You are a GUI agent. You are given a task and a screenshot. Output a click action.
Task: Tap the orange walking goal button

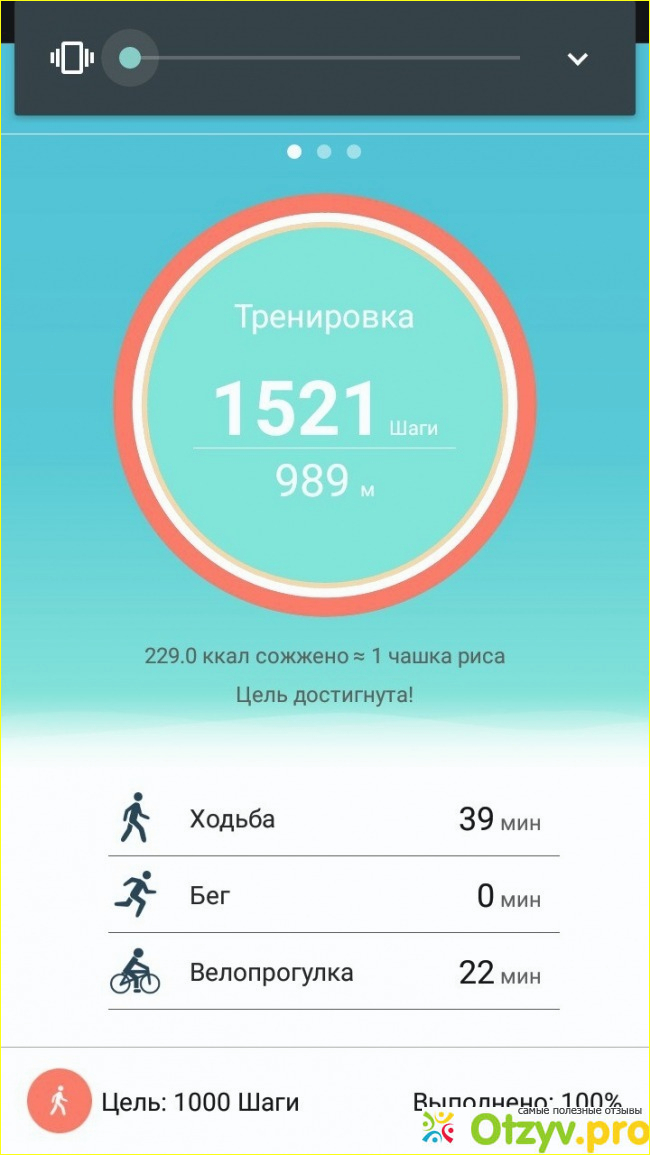pyautogui.click(x=59, y=1102)
